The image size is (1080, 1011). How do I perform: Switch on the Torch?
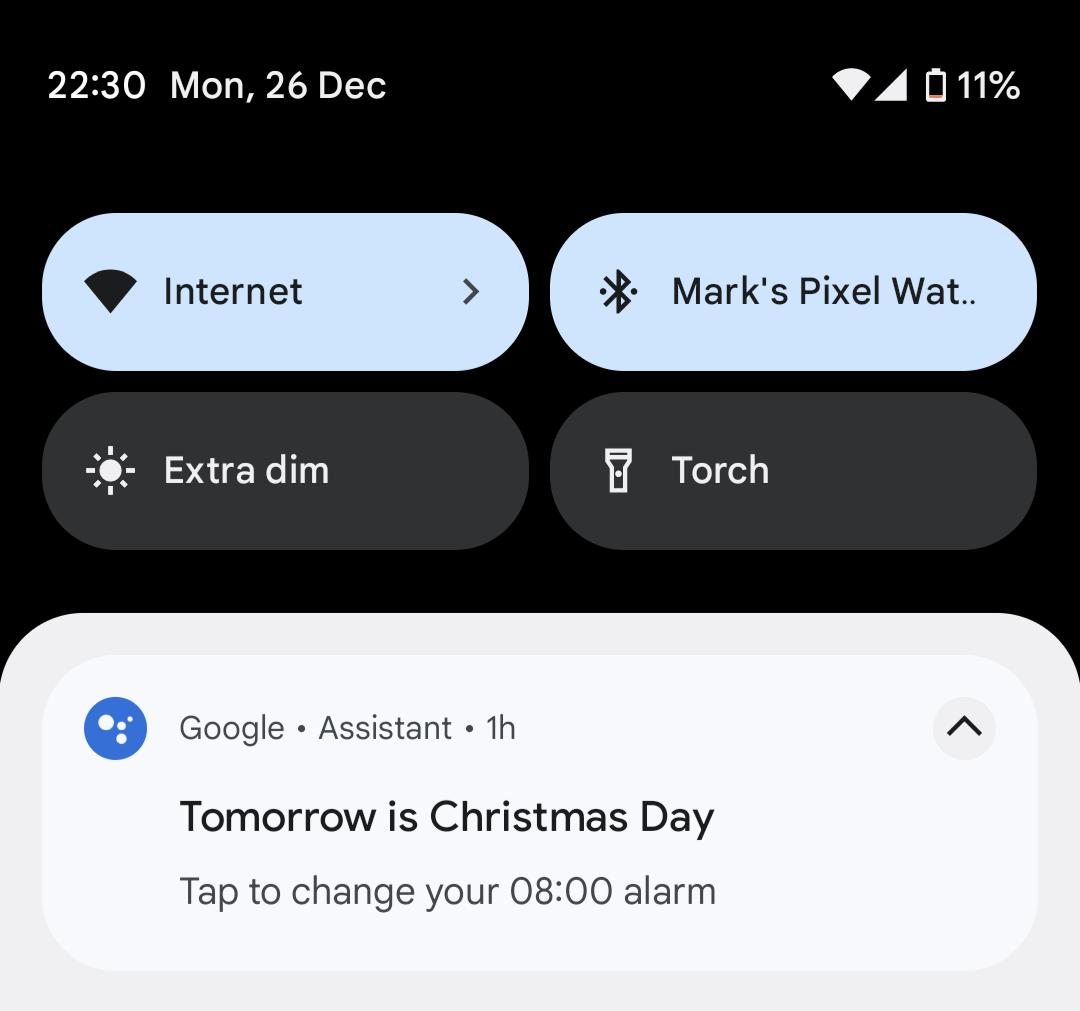coord(793,471)
